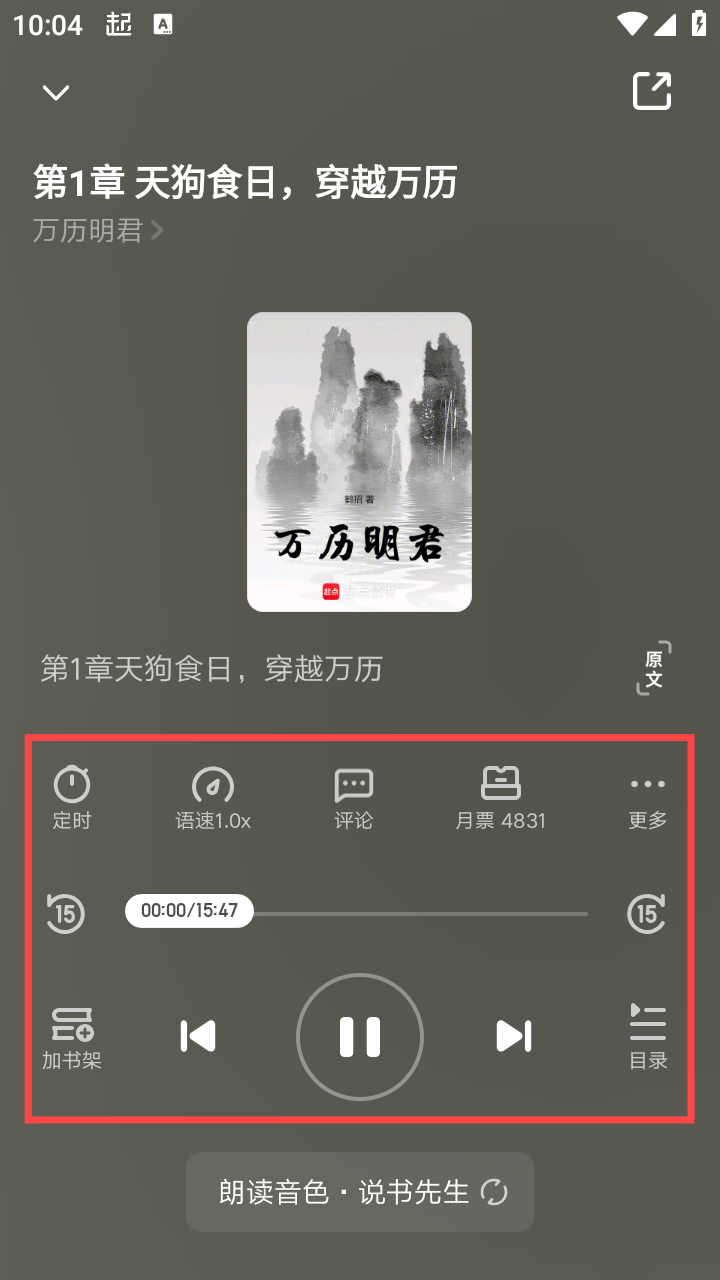Viewport: 720px width, 1280px height.
Task: Change reading speed 语速1.0x
Action: (x=213, y=797)
